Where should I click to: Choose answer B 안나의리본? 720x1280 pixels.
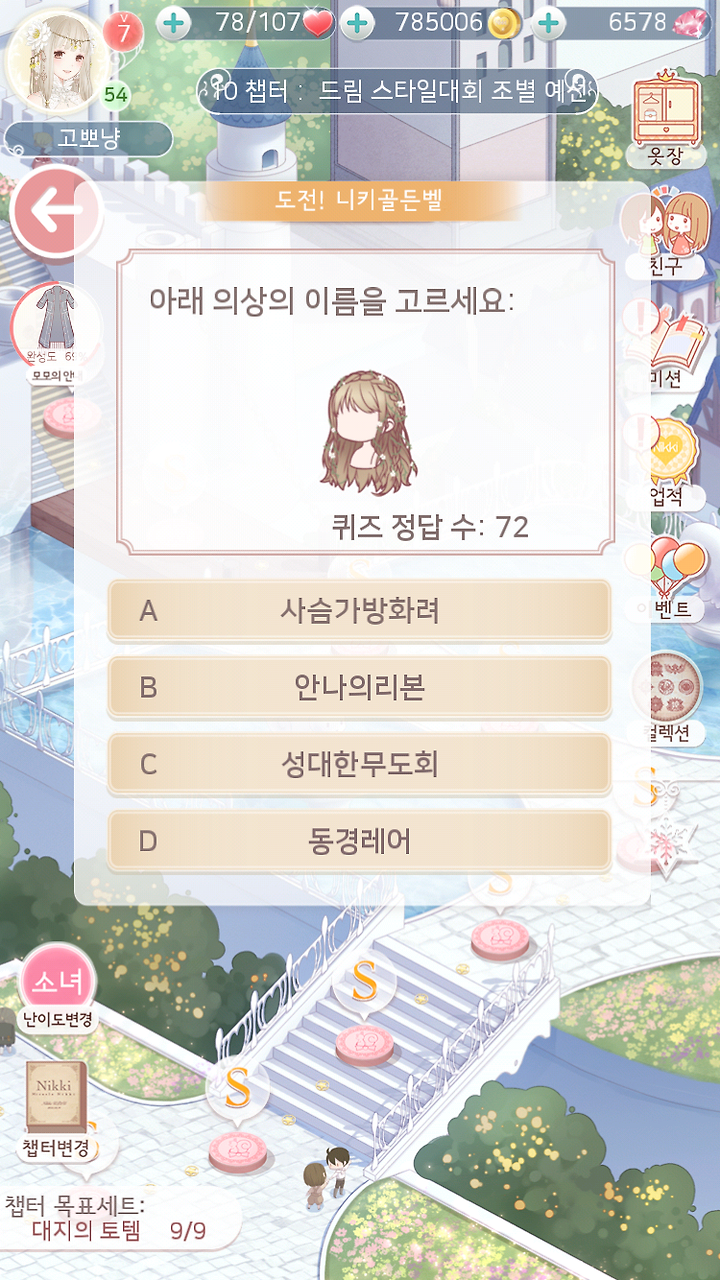359,687
